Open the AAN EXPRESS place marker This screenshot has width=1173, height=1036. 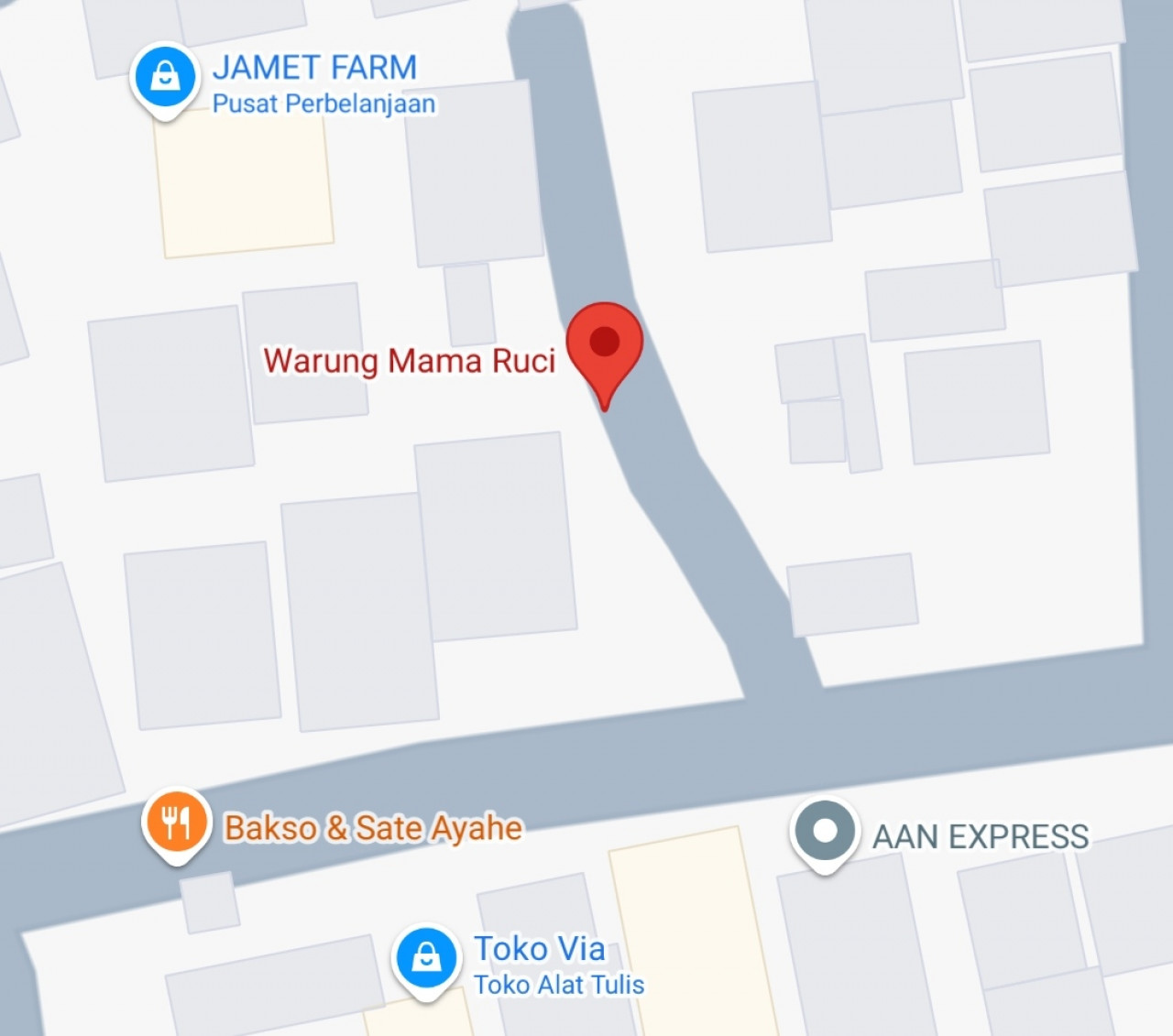click(x=825, y=831)
